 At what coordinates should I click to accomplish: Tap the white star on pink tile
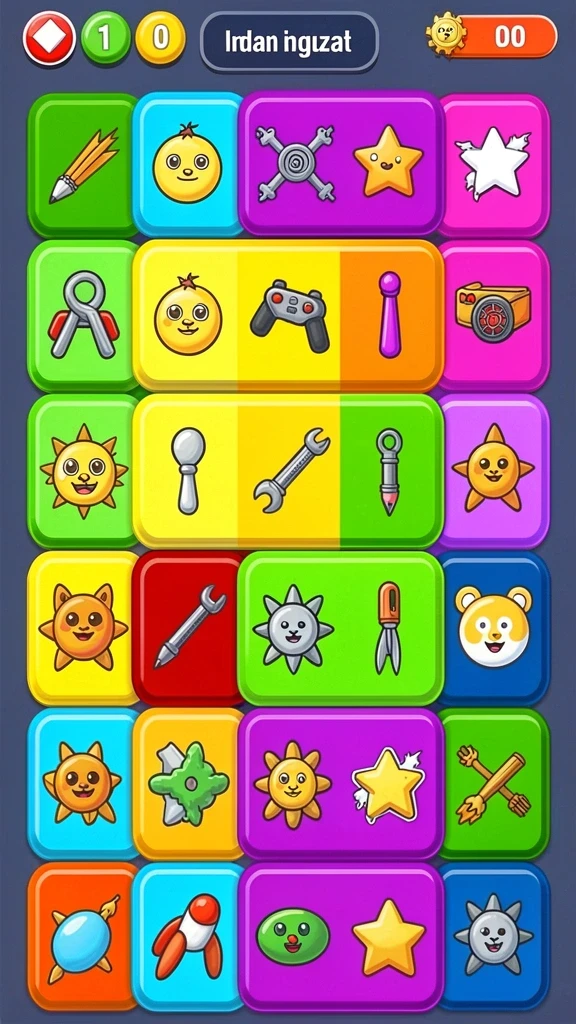coord(494,165)
